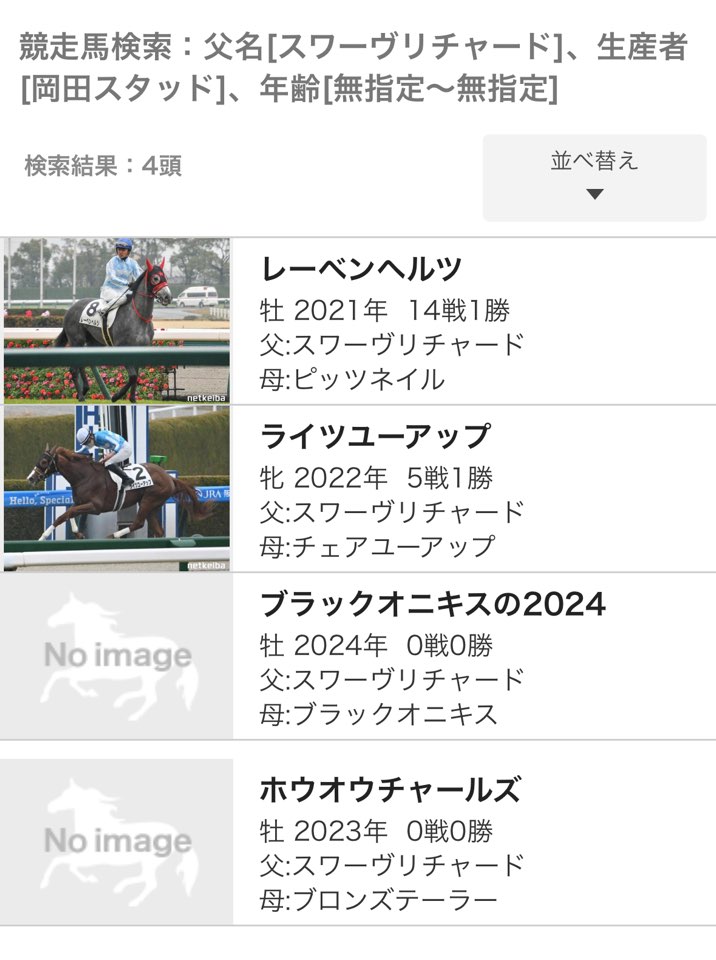This screenshot has width=716, height=960.
Task: Go to the ホウオウチャールズ horse page
Action: [390, 790]
